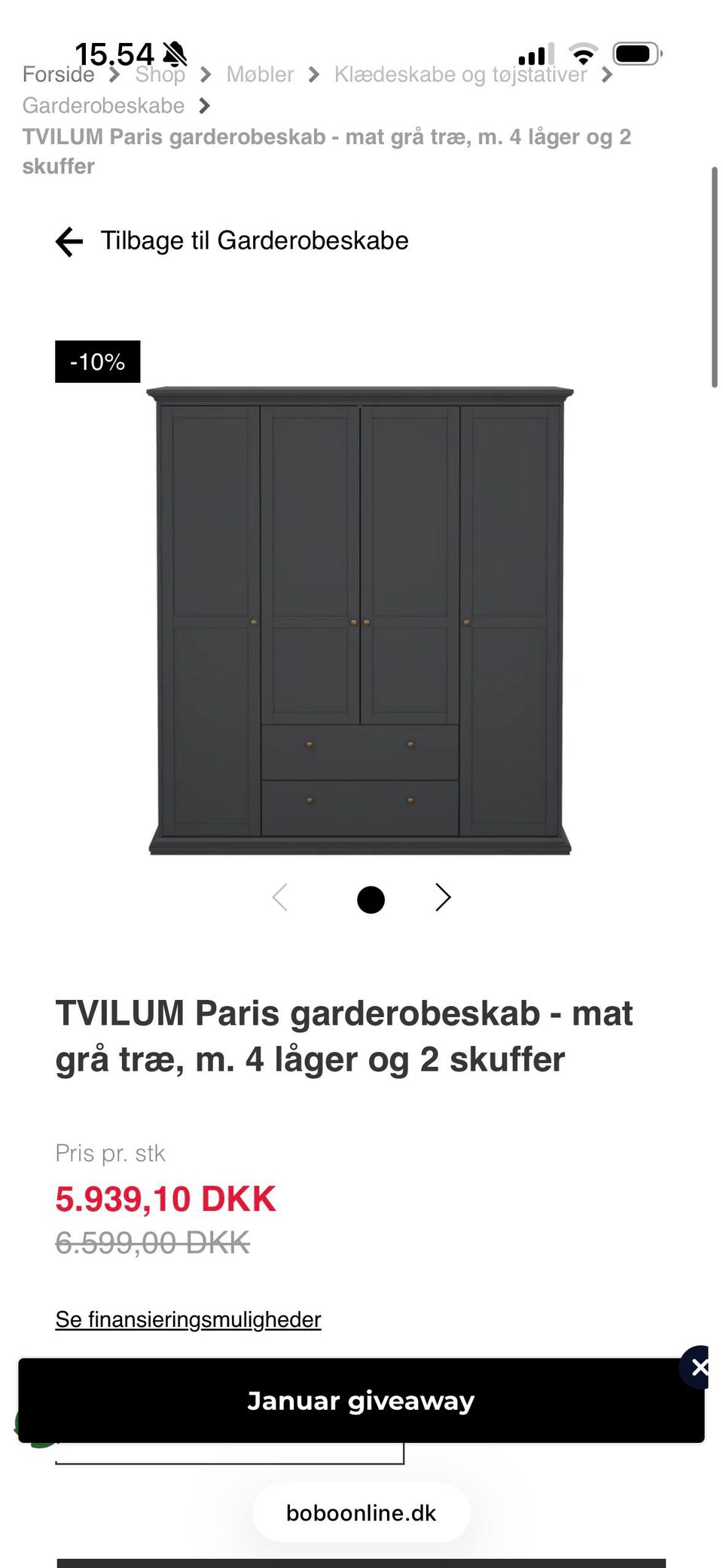723x1568 pixels.
Task: Select the active carousel pagination dot
Action: (x=371, y=899)
